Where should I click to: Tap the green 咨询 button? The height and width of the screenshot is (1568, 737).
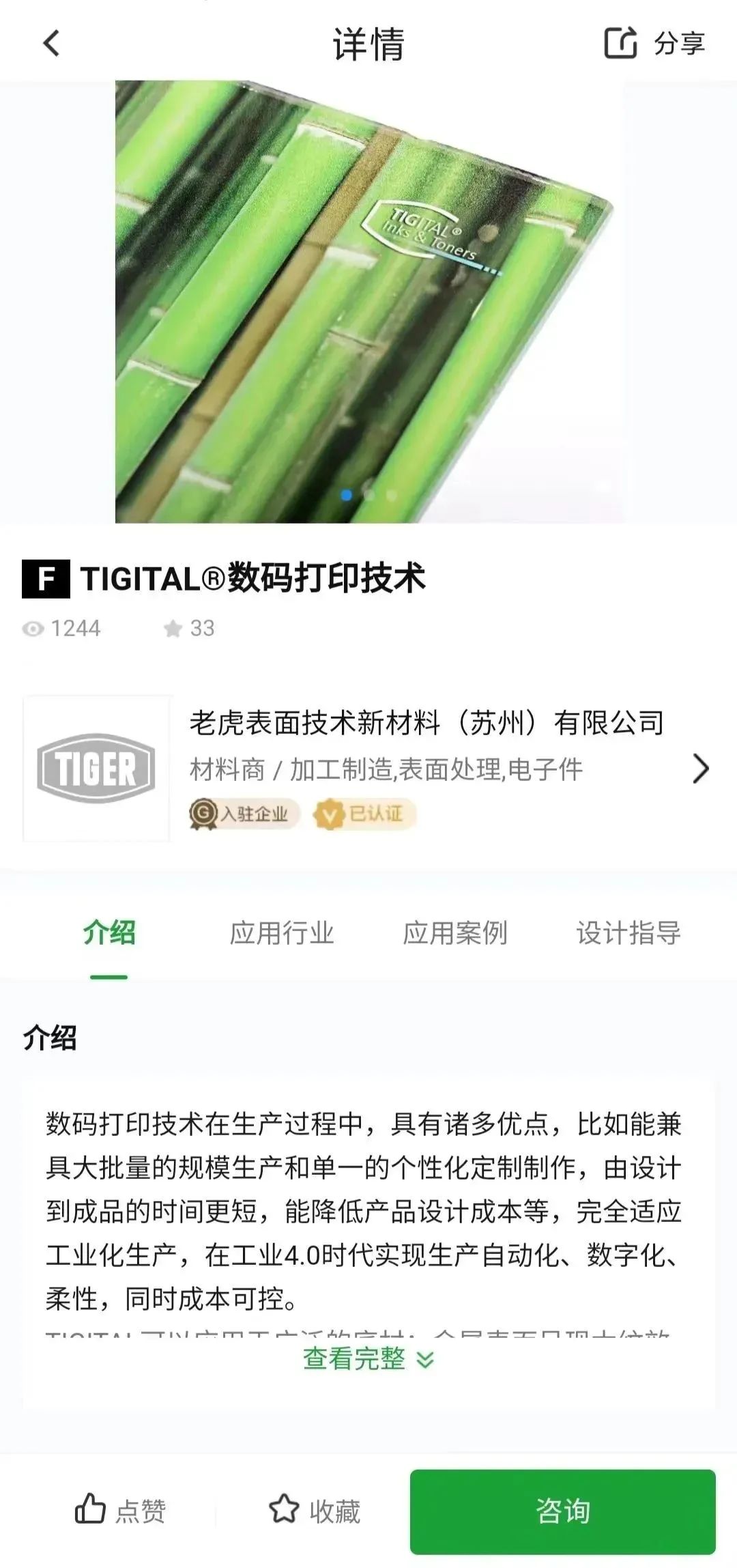click(562, 1511)
